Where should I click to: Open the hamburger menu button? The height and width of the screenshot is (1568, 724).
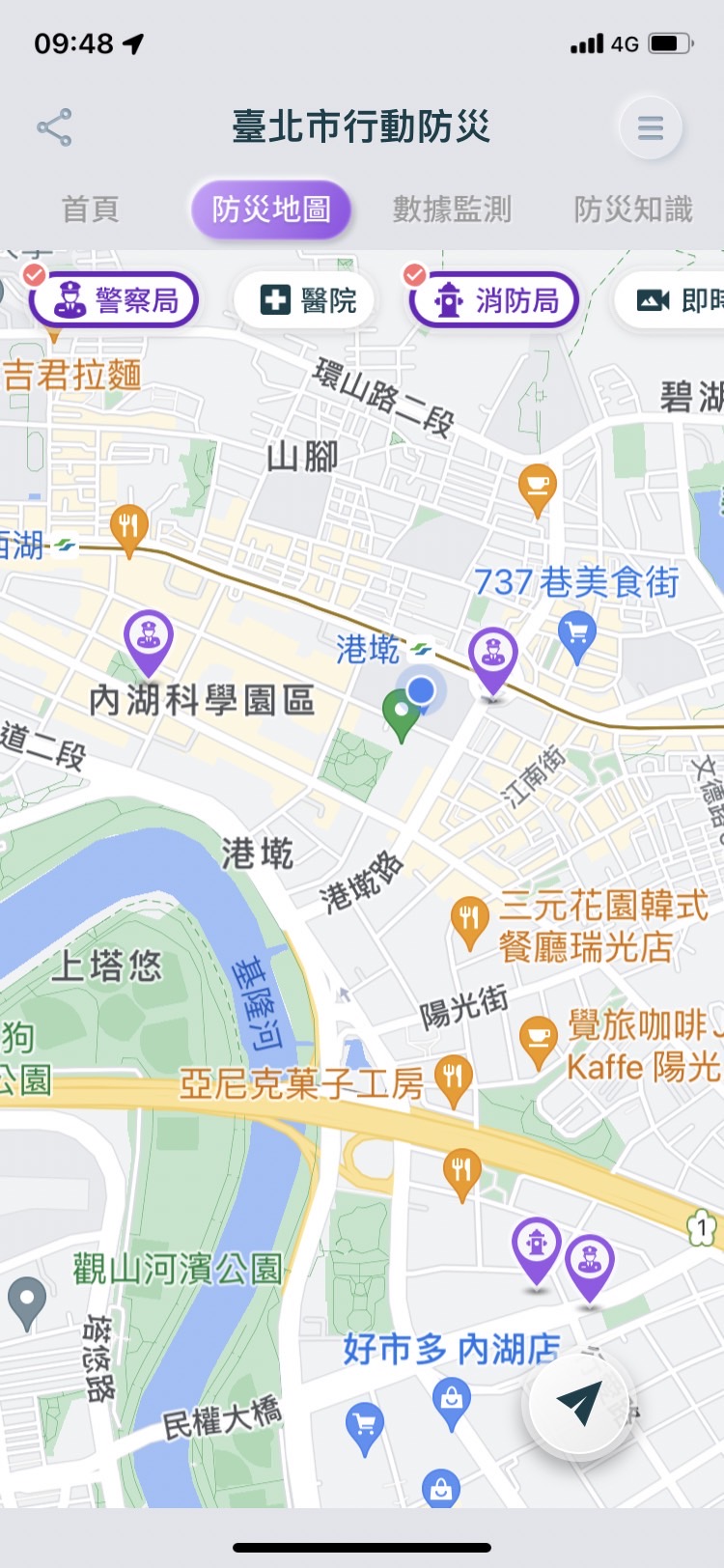pyautogui.click(x=651, y=127)
